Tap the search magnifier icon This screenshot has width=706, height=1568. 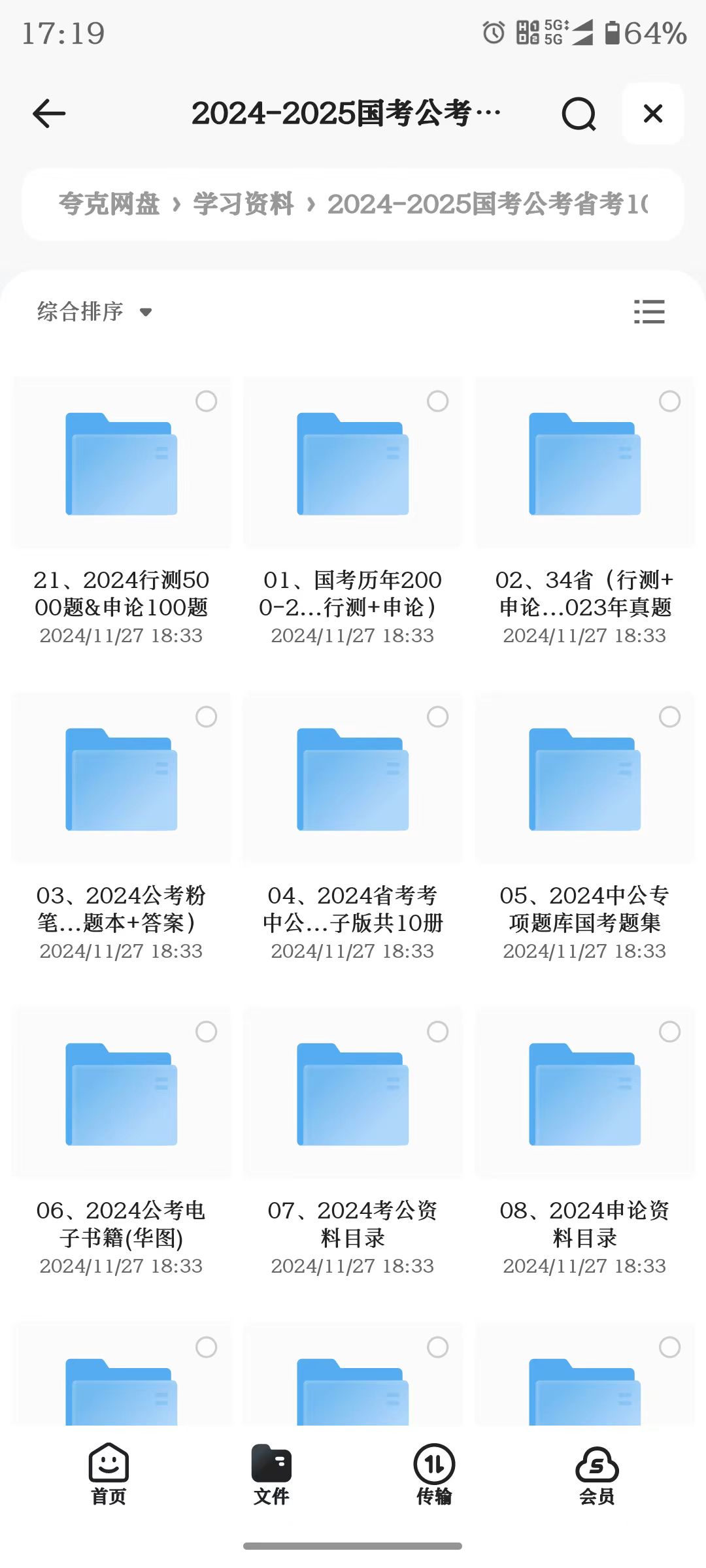(578, 113)
